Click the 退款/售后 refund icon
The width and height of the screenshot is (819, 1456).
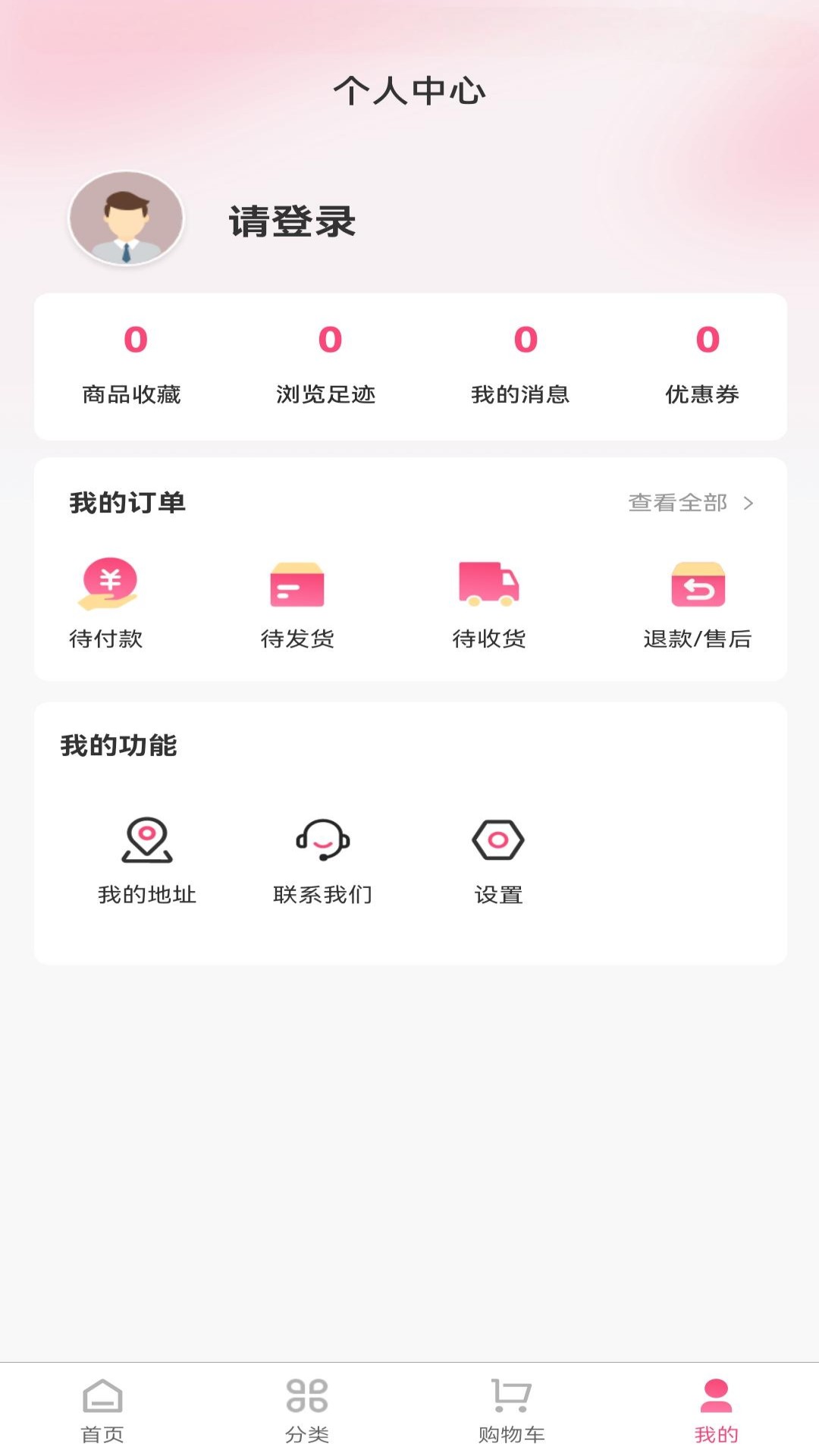click(696, 585)
